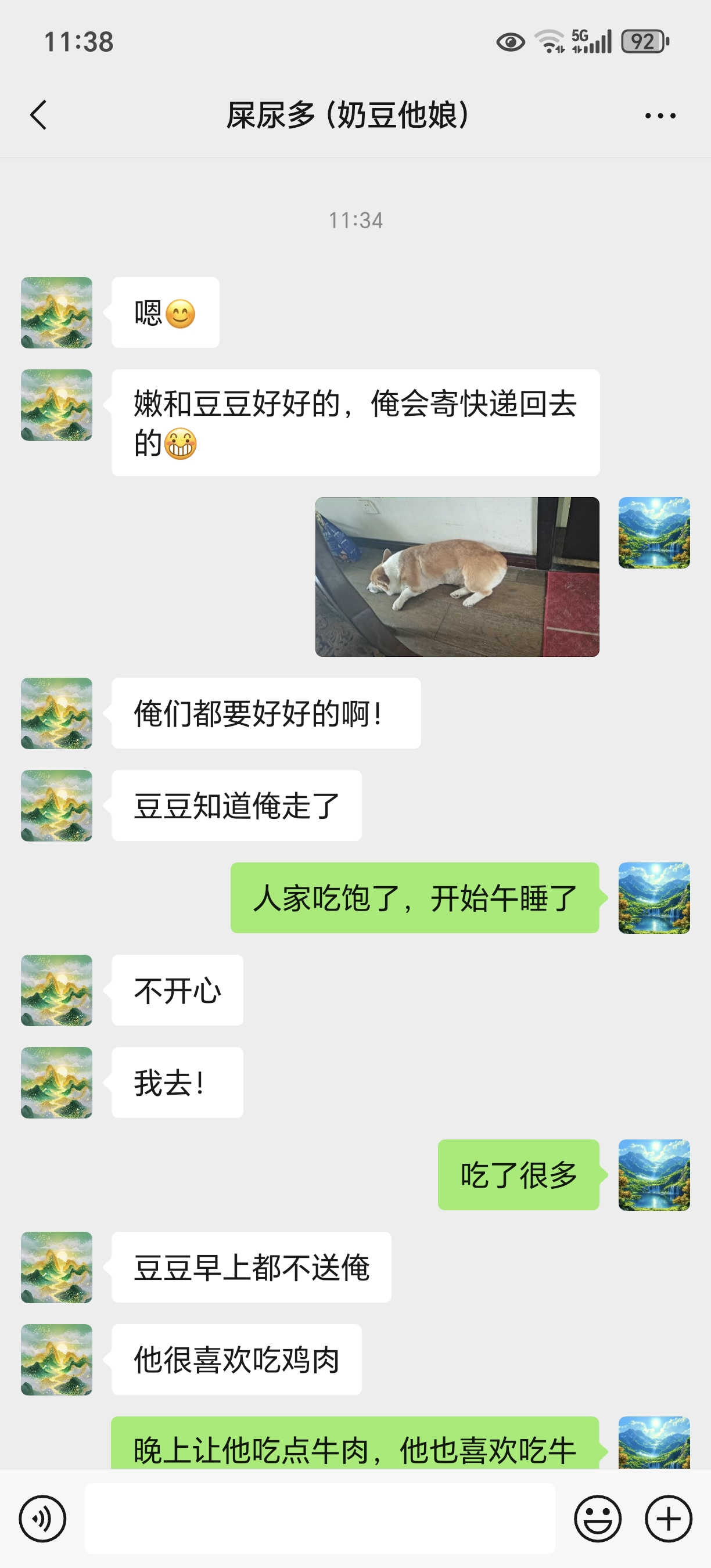Image resolution: width=711 pixels, height=1568 pixels.
Task: Tap the message text input field
Action: tap(319, 1519)
